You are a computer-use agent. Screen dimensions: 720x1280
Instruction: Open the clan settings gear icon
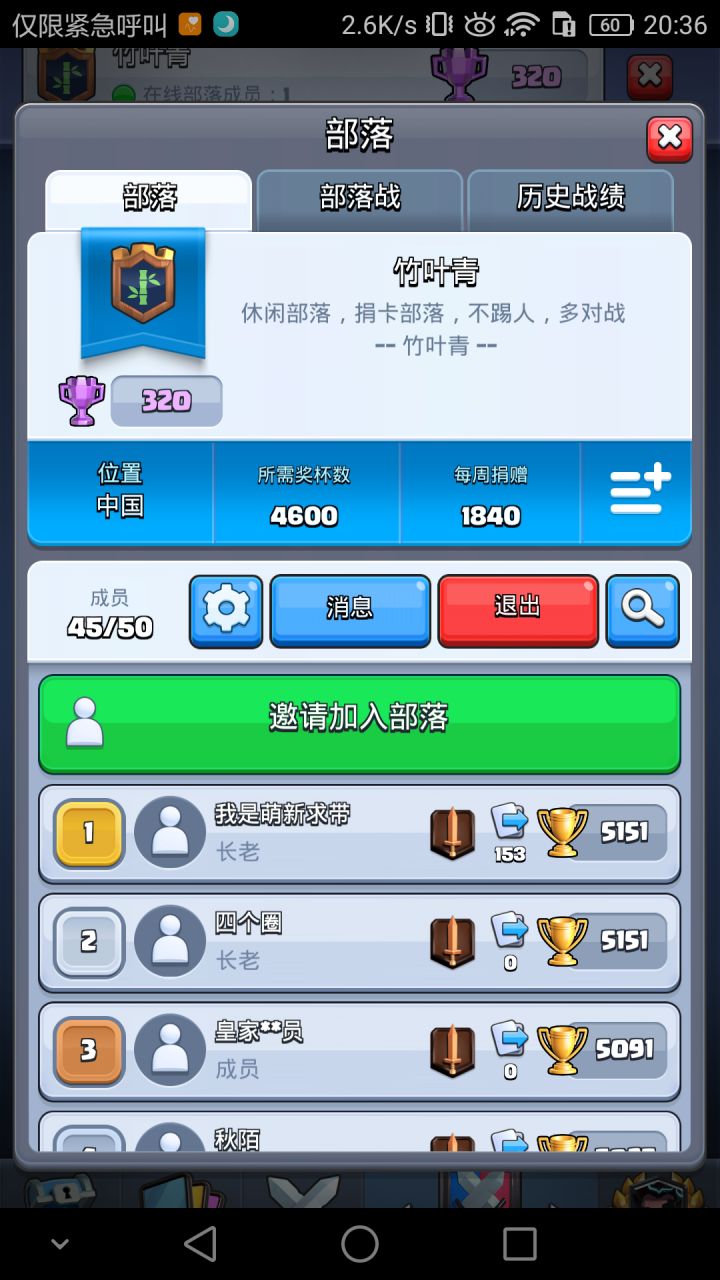[226, 610]
